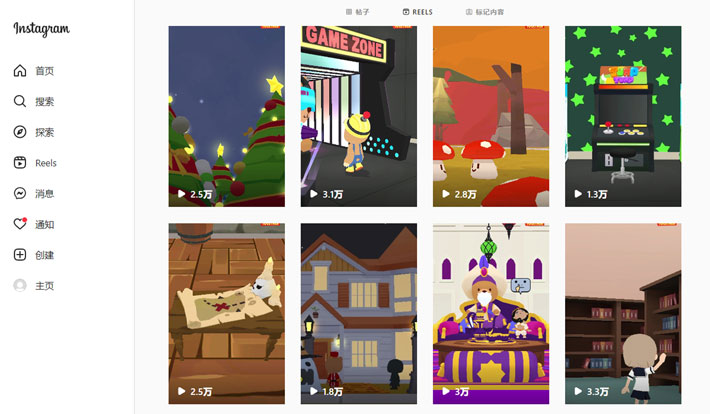Open the mushroom reel with 2.8万 views

pyautogui.click(x=490, y=116)
